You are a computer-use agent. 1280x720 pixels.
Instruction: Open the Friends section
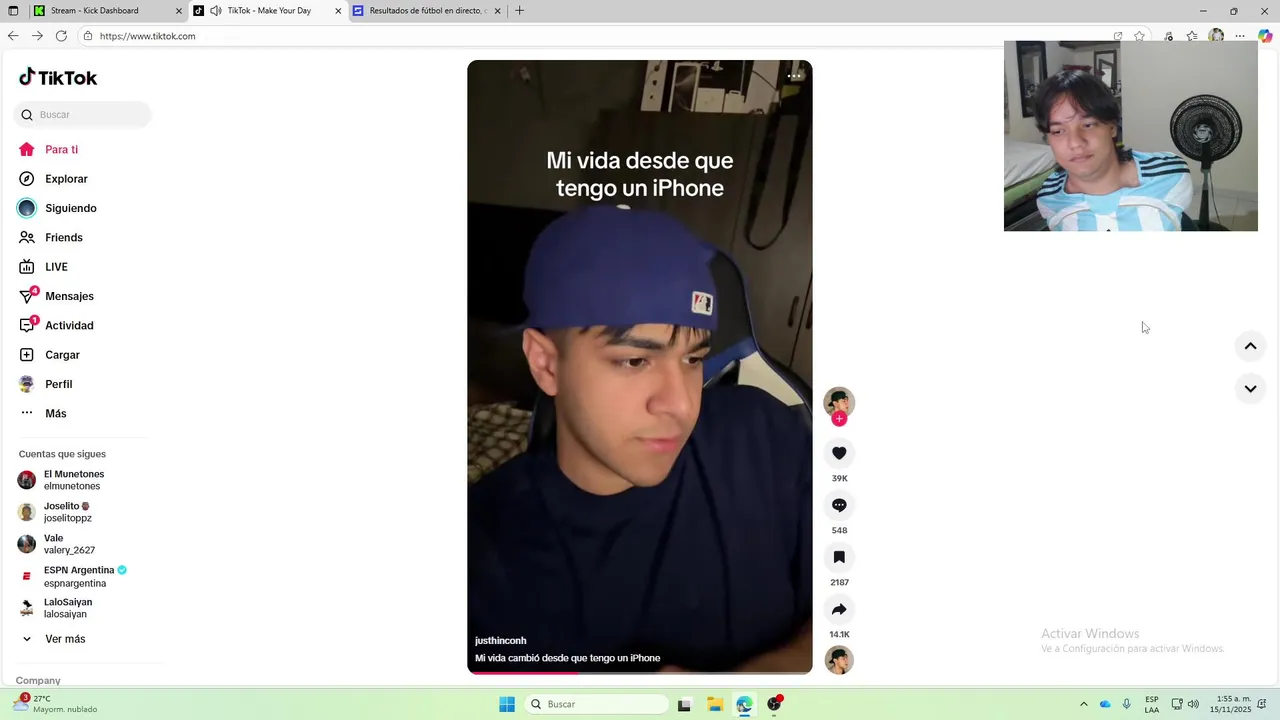click(63, 237)
